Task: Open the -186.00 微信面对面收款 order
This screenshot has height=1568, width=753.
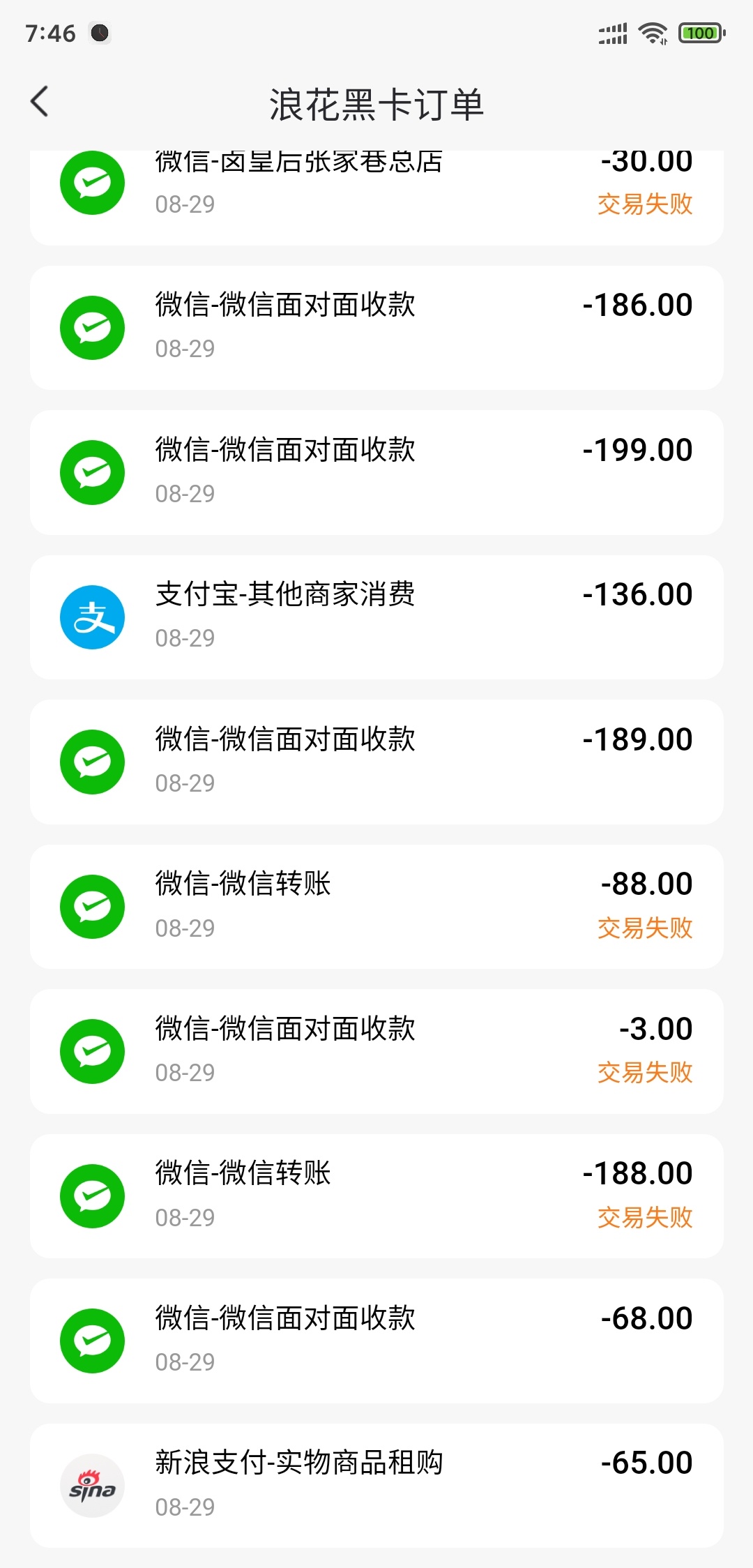Action: (376, 327)
